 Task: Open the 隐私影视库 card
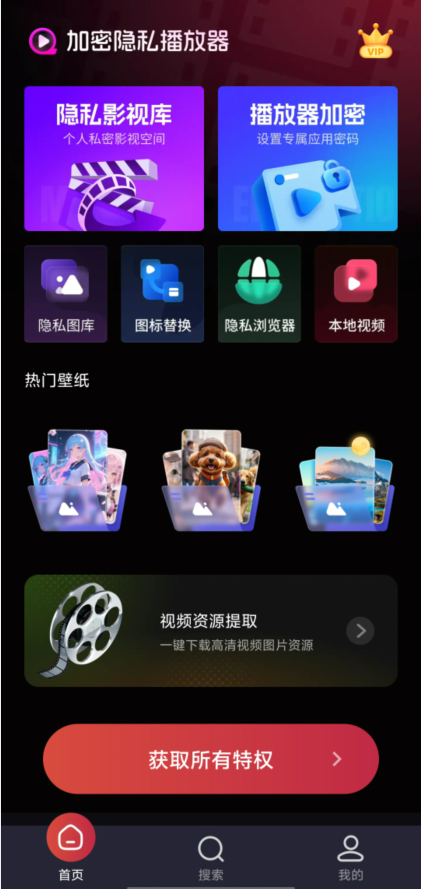pyautogui.click(x=114, y=159)
